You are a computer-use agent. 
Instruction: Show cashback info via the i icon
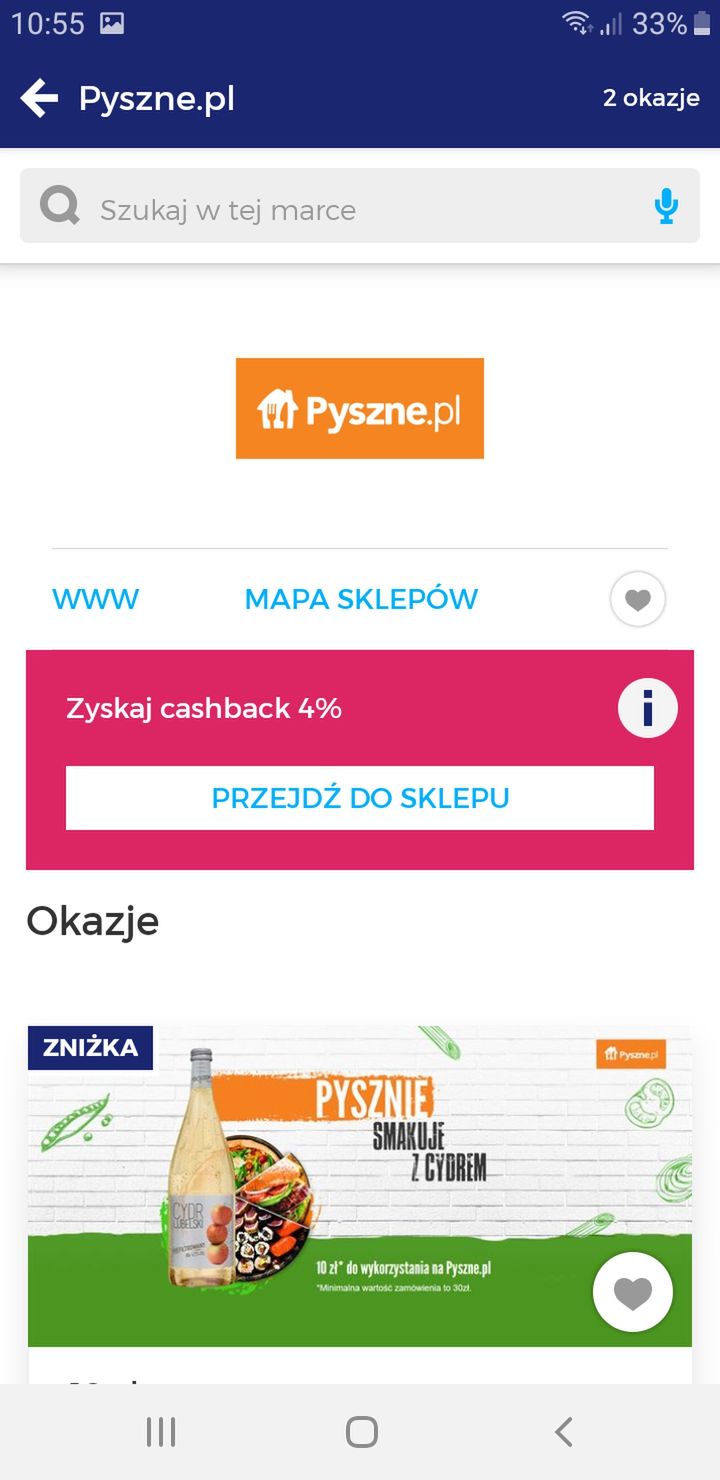(x=648, y=709)
